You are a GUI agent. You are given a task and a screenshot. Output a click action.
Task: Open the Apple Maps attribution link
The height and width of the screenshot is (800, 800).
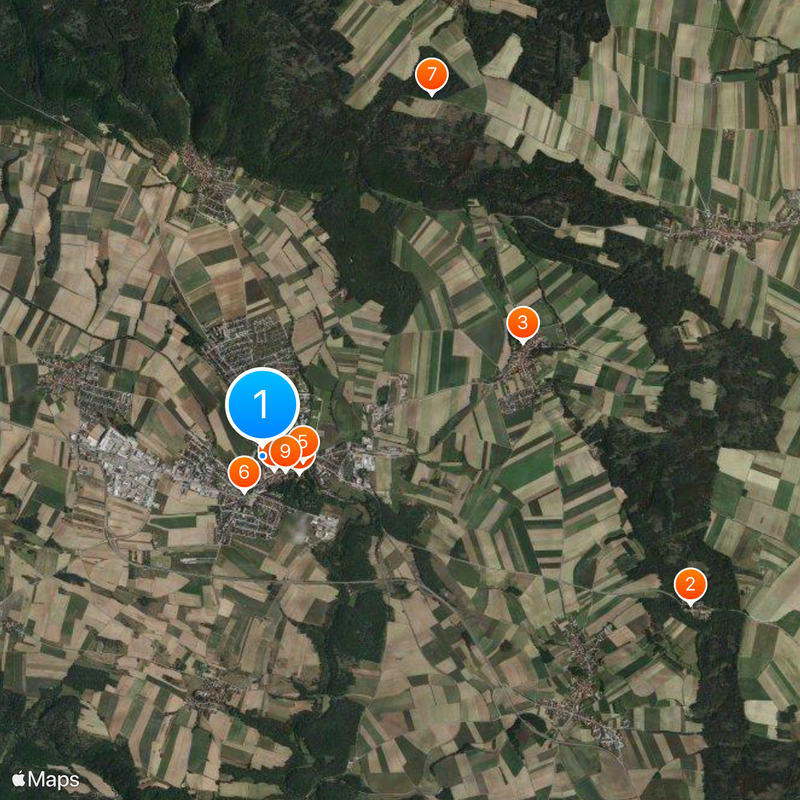46,778
